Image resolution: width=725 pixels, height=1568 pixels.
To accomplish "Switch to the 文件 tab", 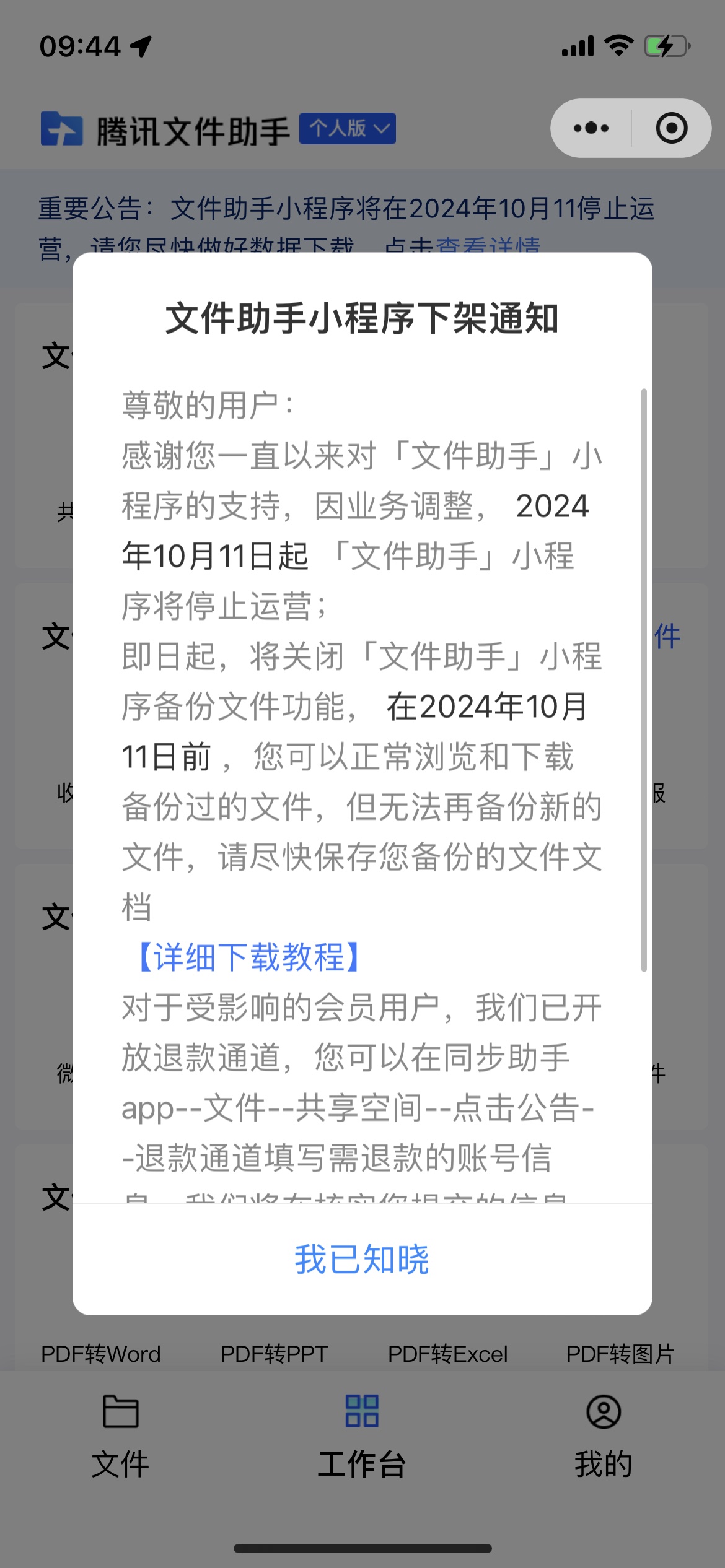I will click(x=120, y=1435).
